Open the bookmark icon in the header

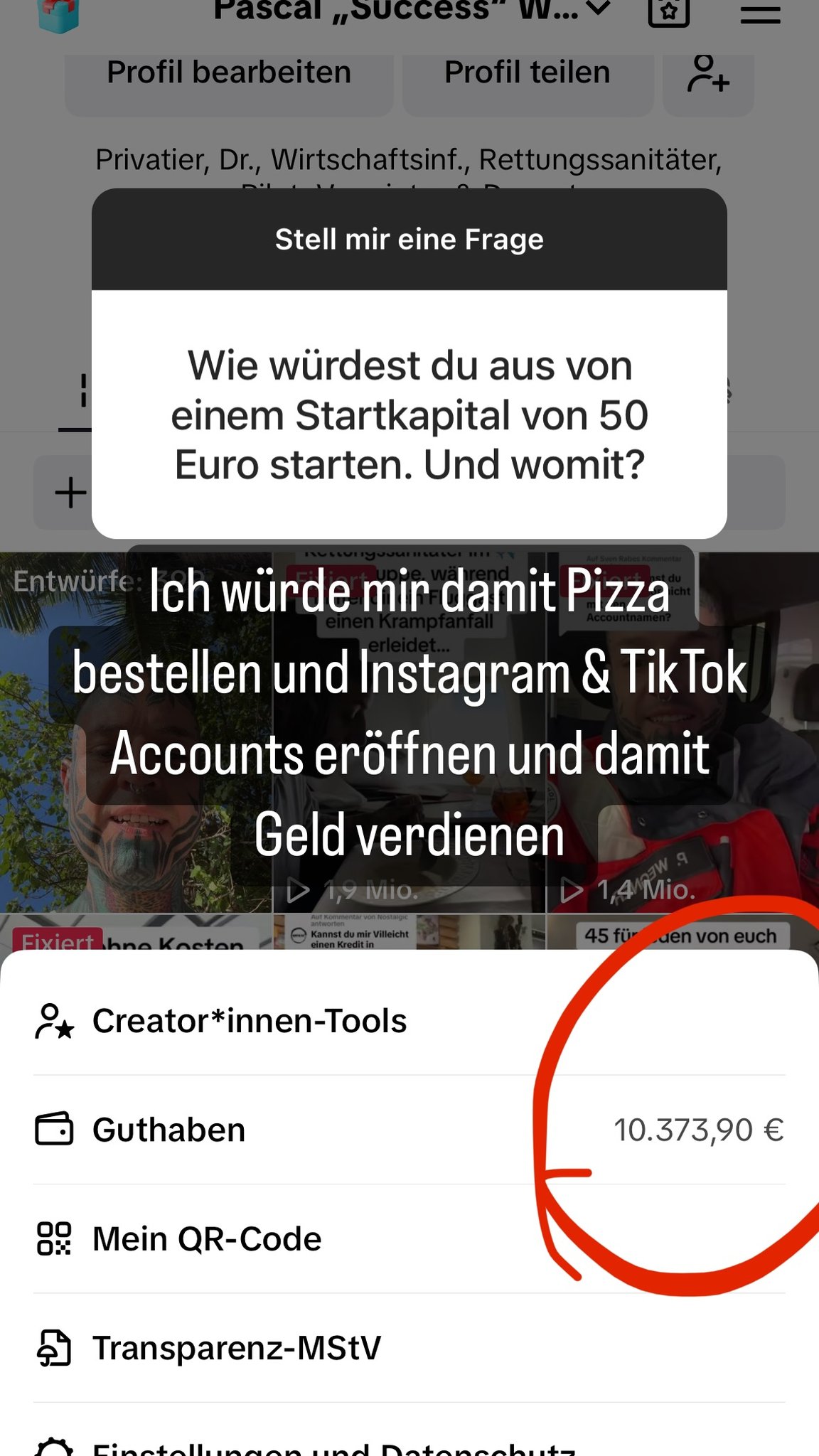[x=669, y=11]
